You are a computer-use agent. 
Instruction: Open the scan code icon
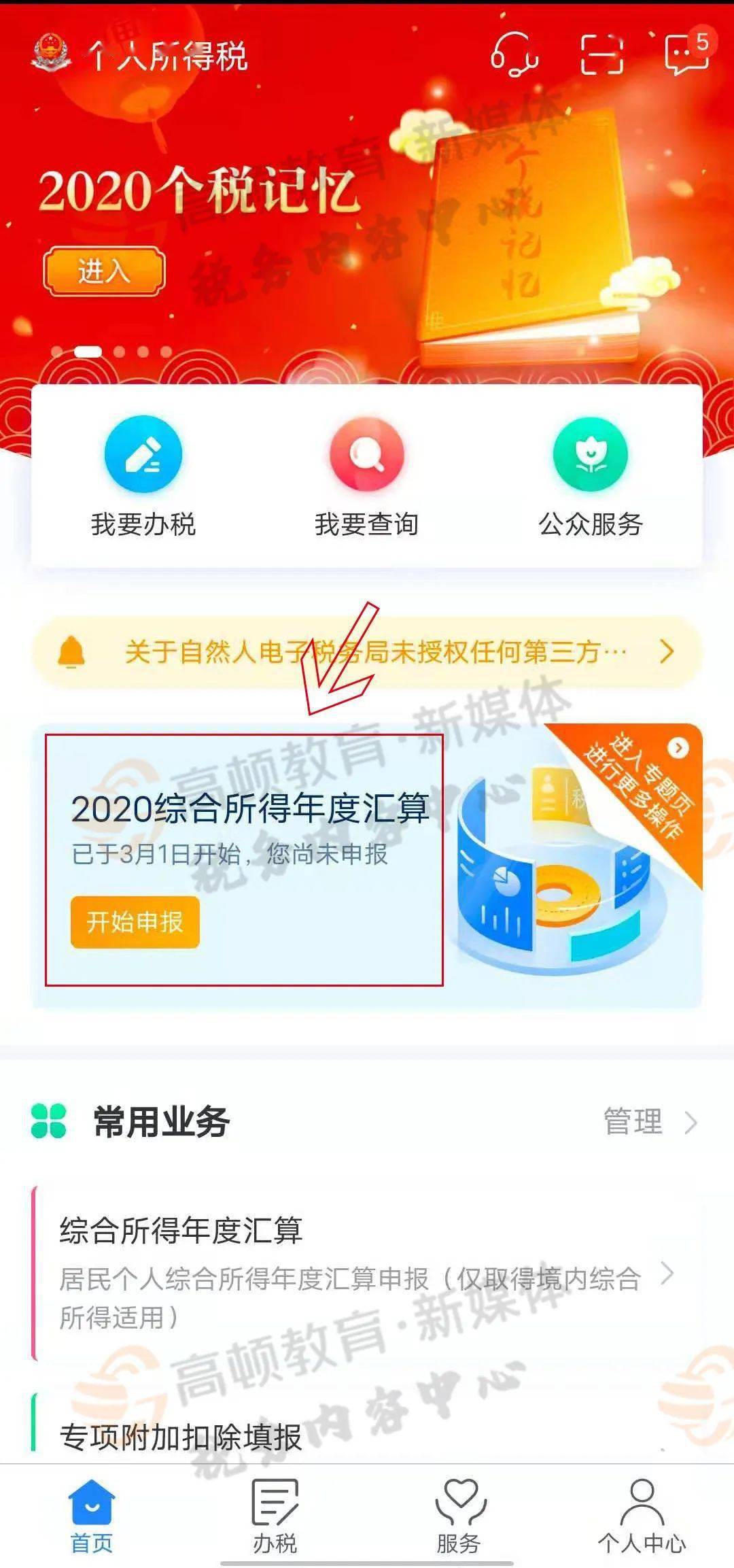(x=601, y=55)
